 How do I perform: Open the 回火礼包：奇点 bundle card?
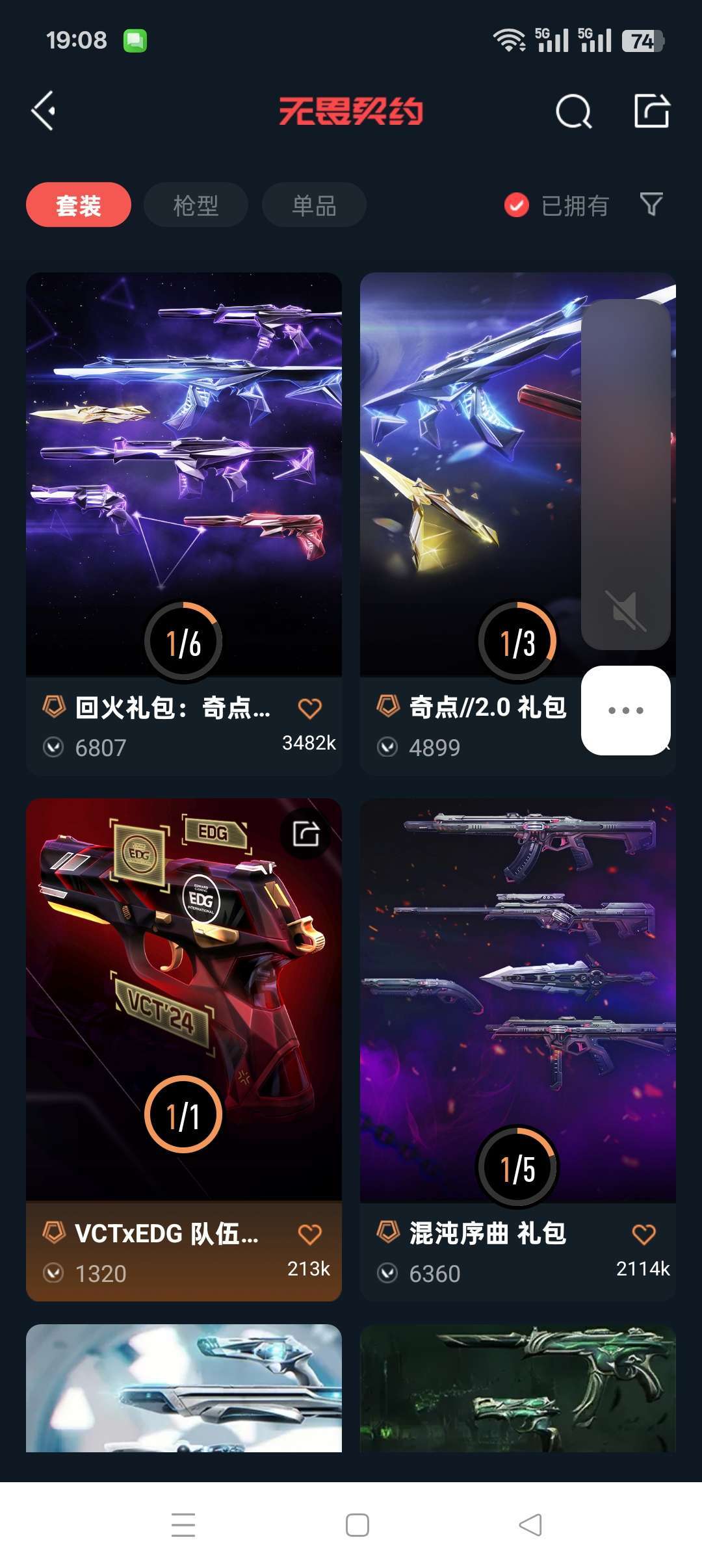[184, 523]
